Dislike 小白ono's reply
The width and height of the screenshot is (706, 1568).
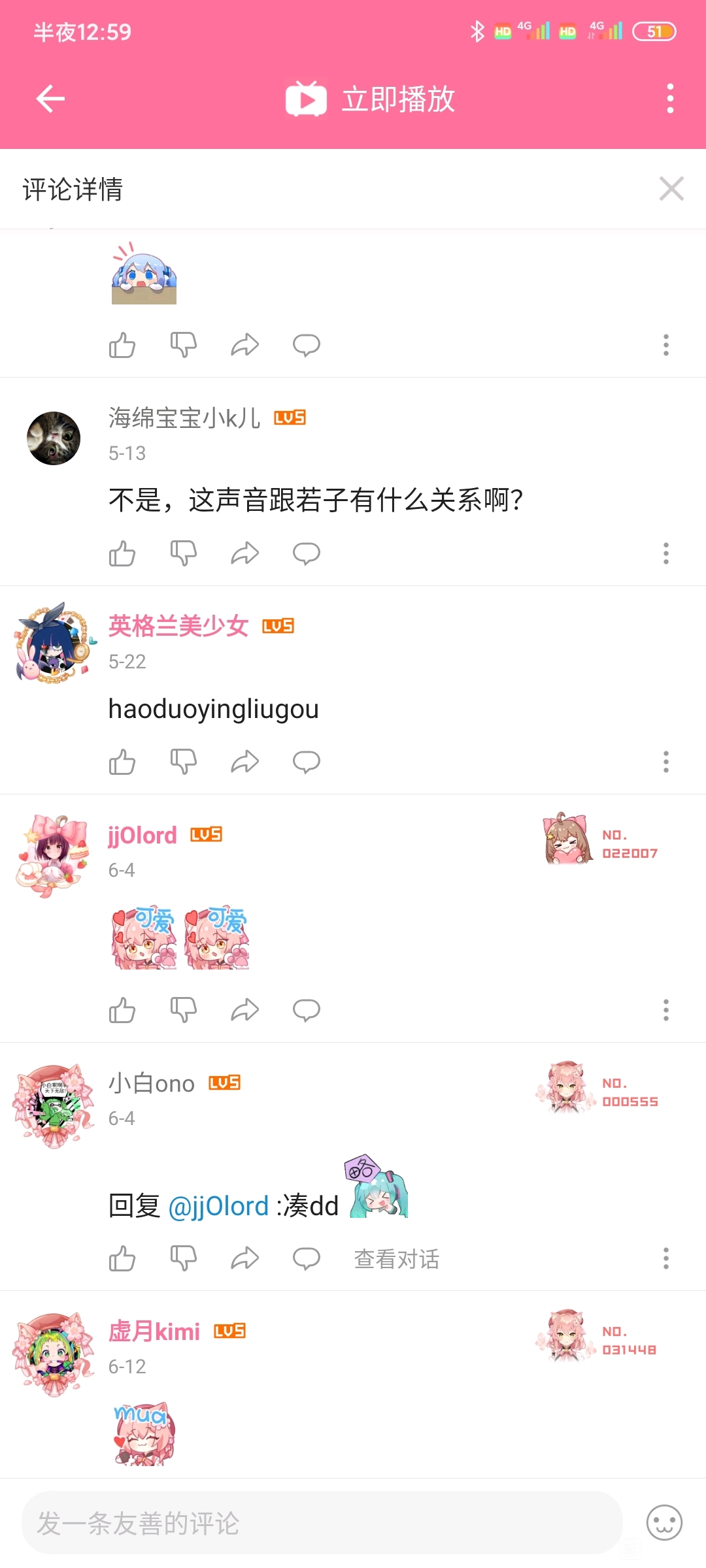(x=183, y=1258)
